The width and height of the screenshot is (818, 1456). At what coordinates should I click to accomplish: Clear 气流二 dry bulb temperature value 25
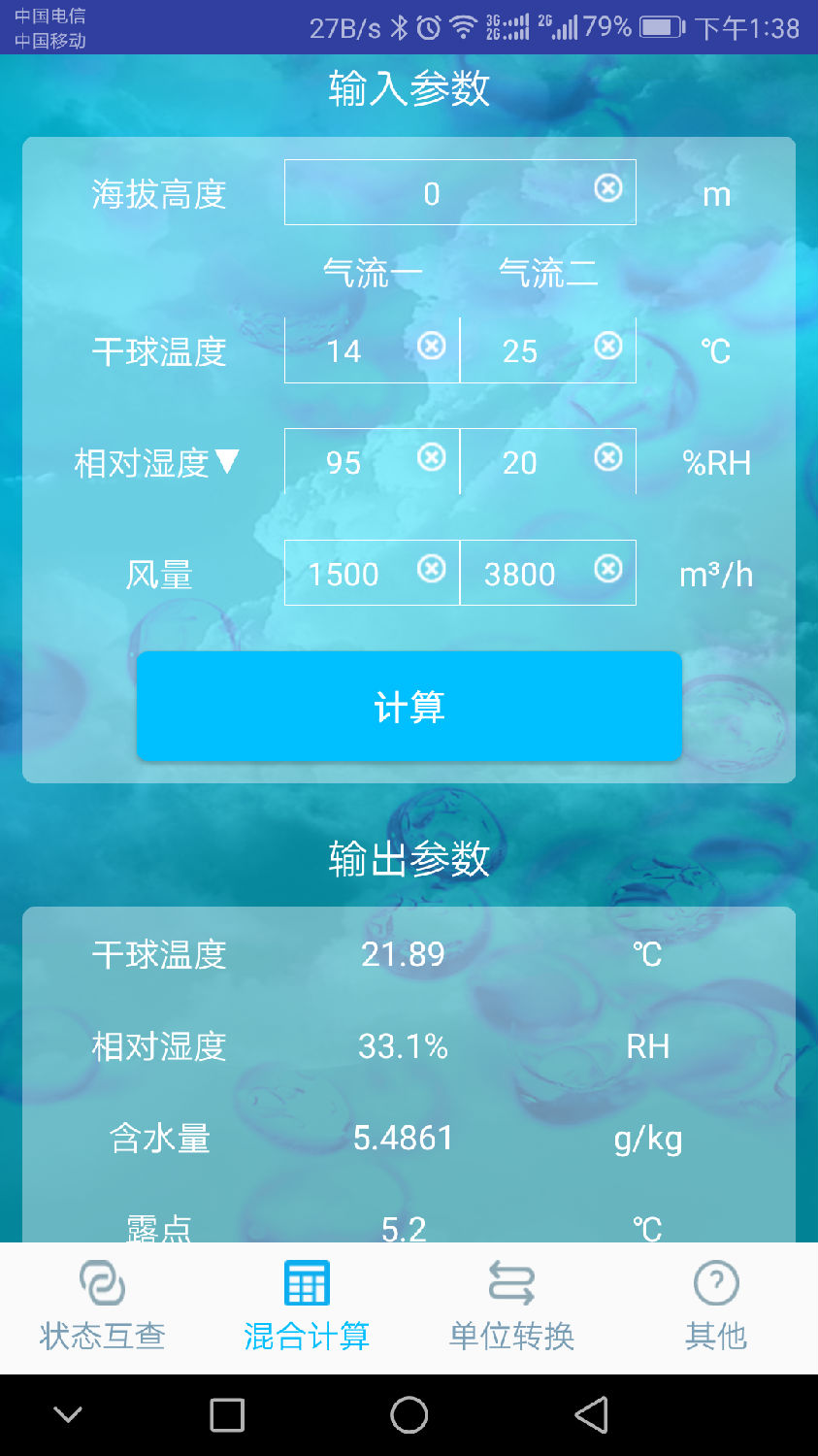point(608,346)
